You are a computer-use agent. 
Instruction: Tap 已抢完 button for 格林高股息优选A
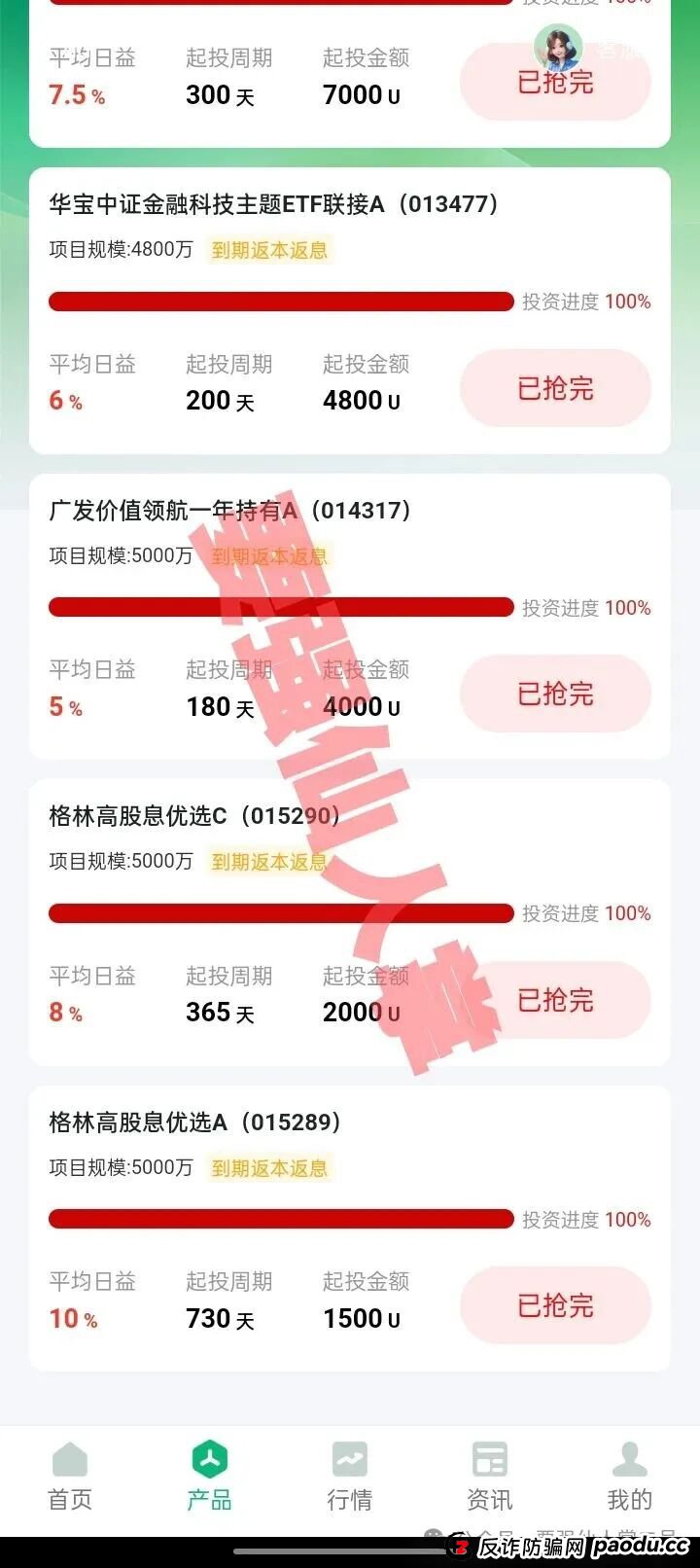[x=554, y=1305]
